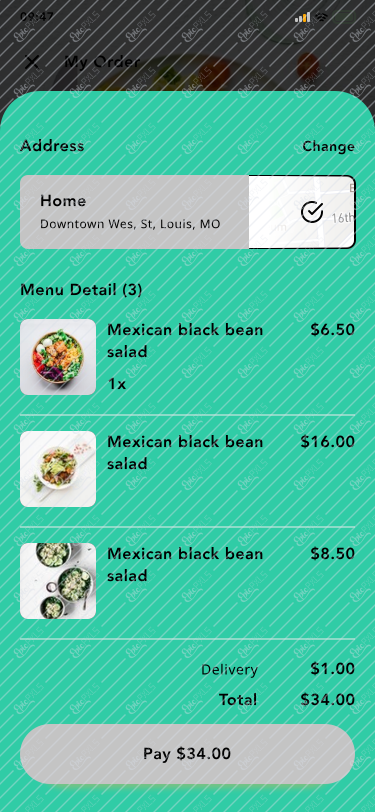
Task: Close the My Order screen
Action: pos(32,62)
